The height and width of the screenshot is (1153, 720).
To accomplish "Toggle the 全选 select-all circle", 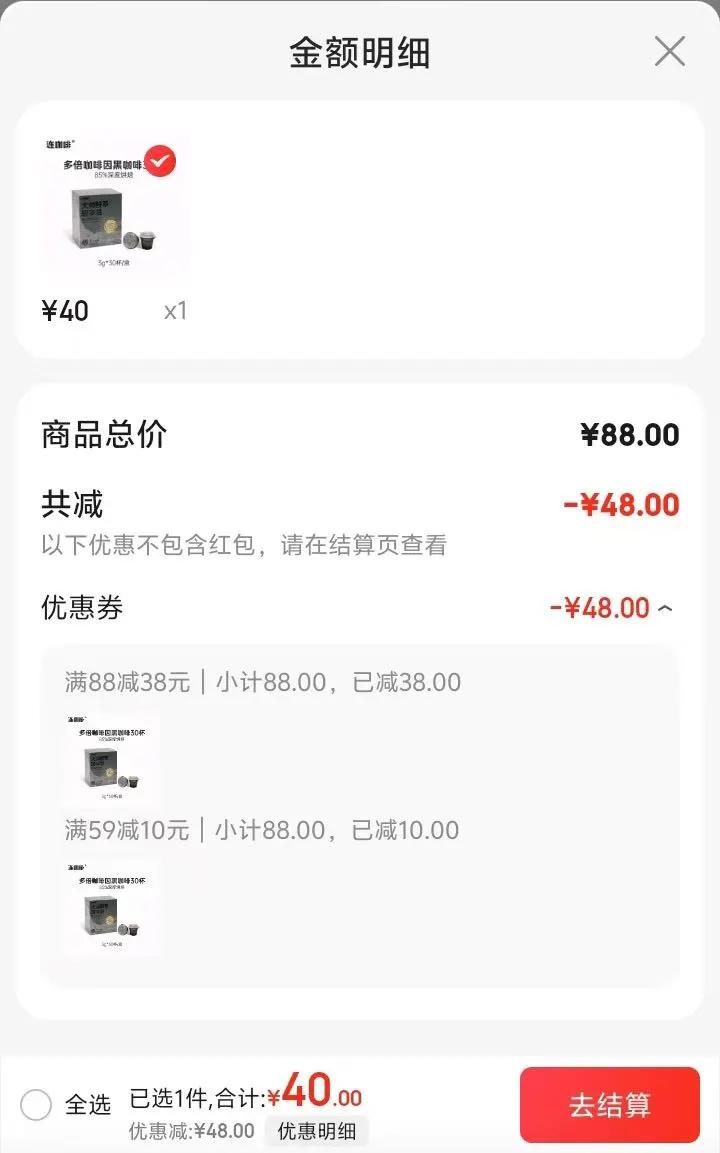I will tap(36, 1105).
